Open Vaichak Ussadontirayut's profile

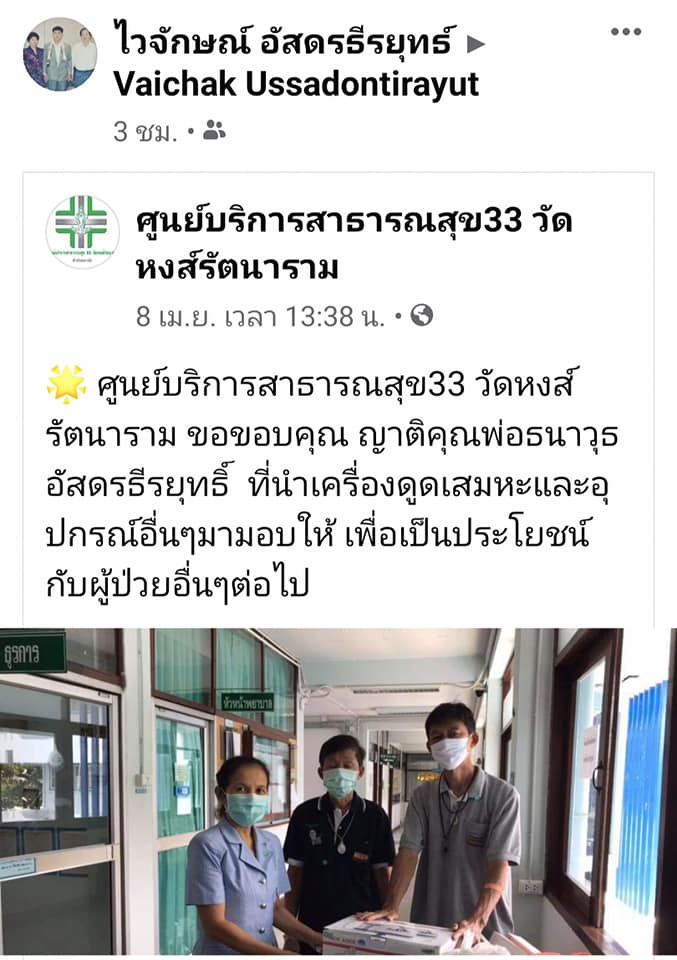pos(296,84)
